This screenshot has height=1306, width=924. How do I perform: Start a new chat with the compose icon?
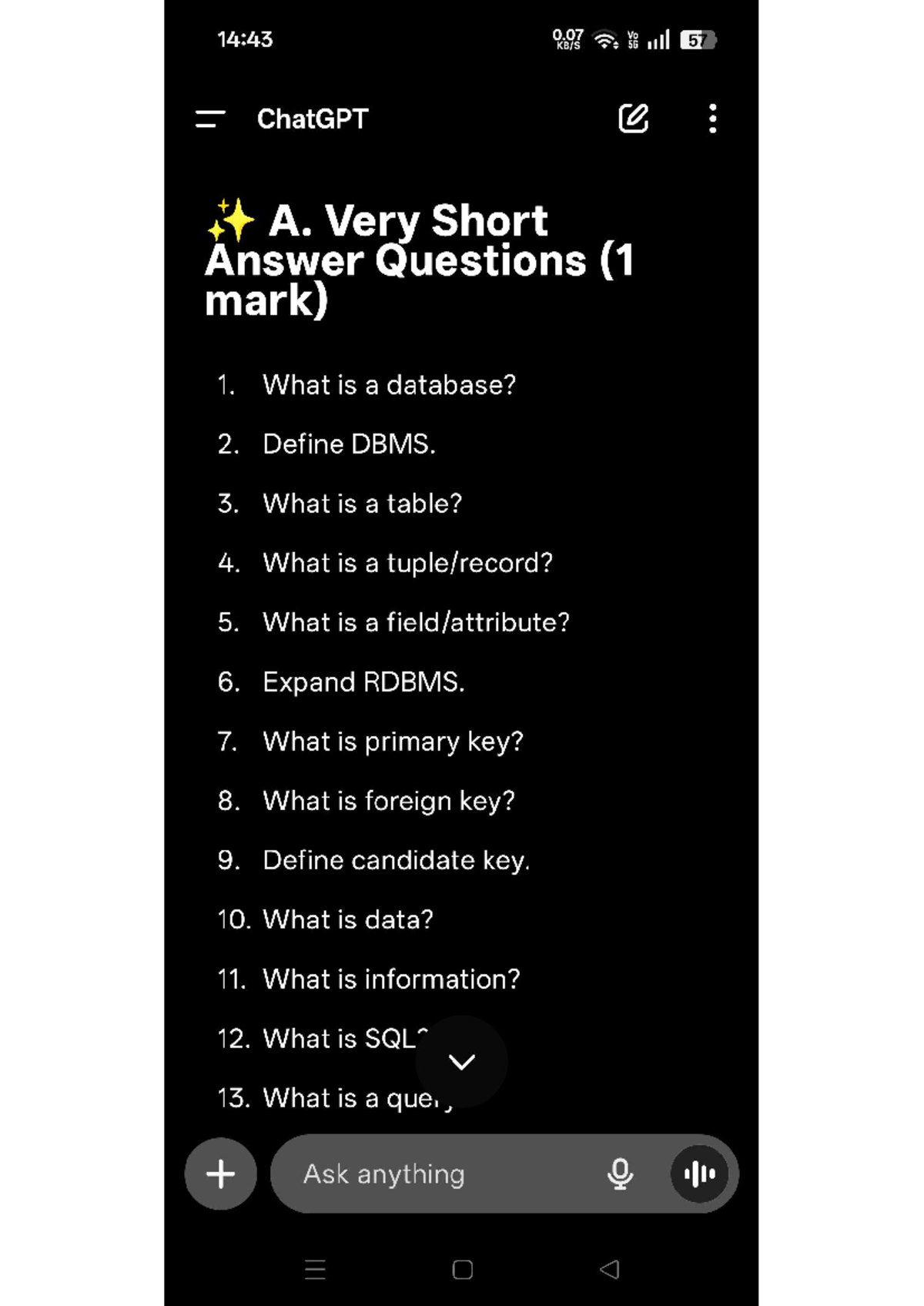click(633, 119)
